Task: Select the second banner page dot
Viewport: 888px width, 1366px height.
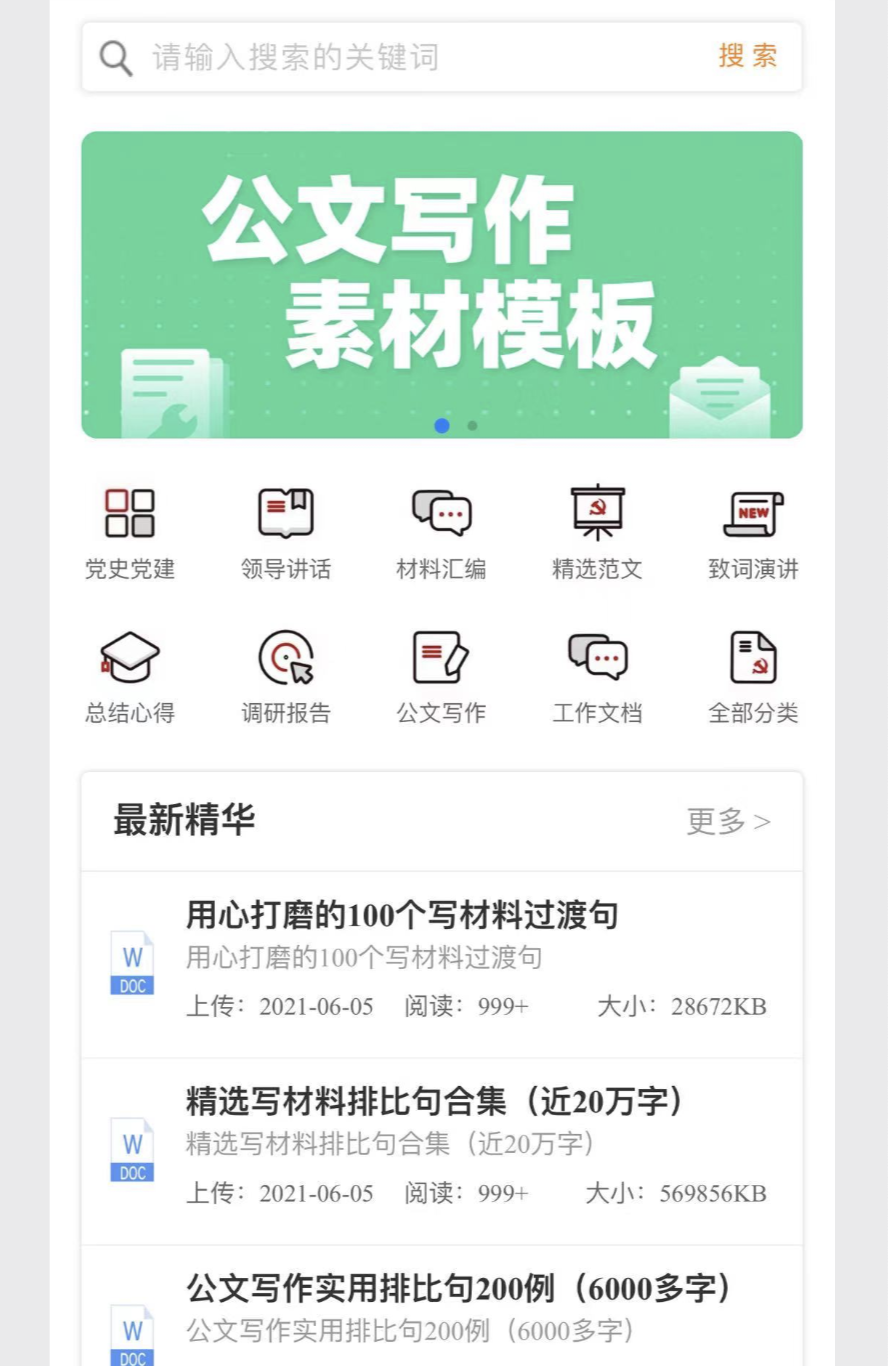Action: pos(472,426)
